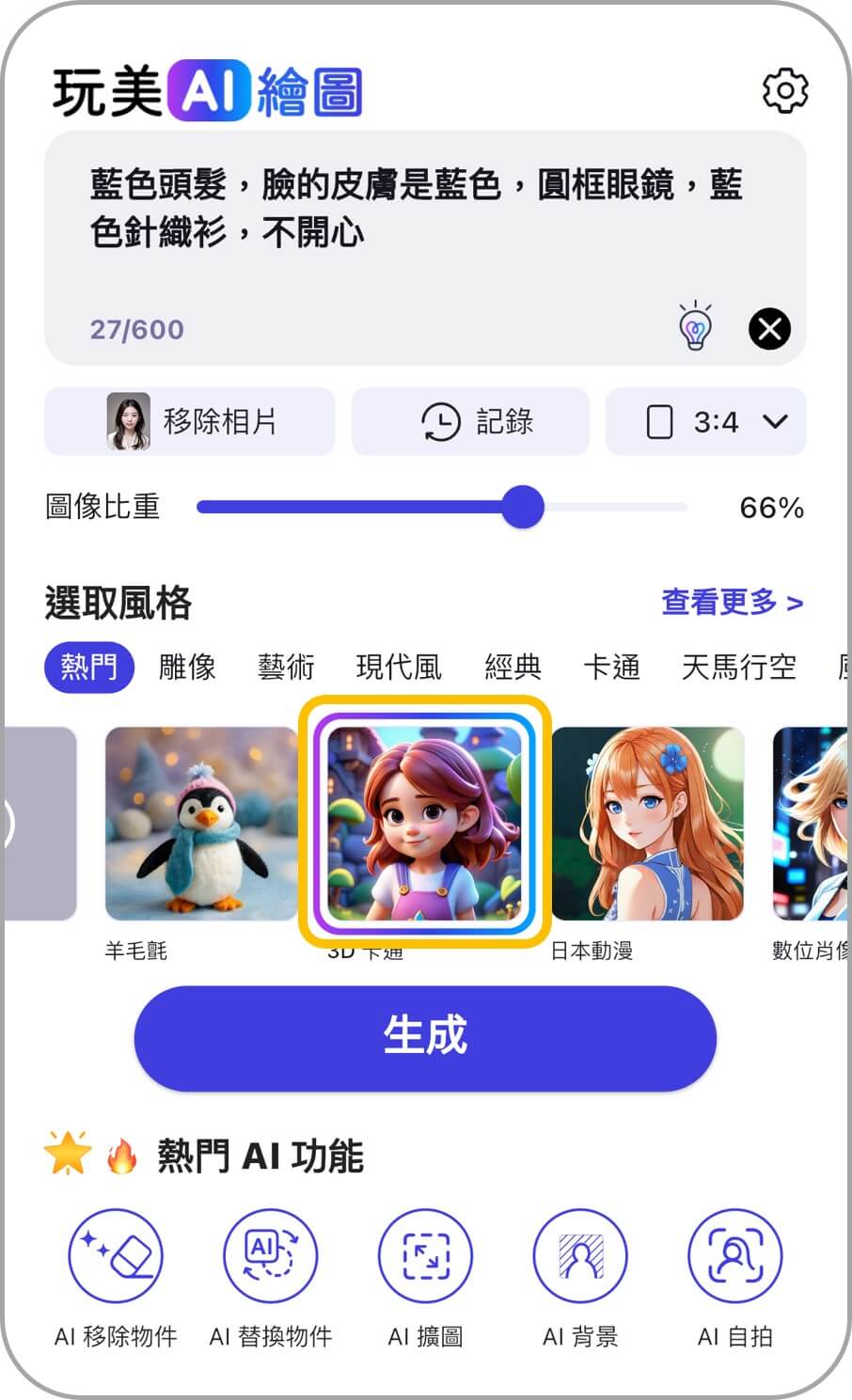Launch the AI 擴圖 image expansion tool

coord(425,1254)
